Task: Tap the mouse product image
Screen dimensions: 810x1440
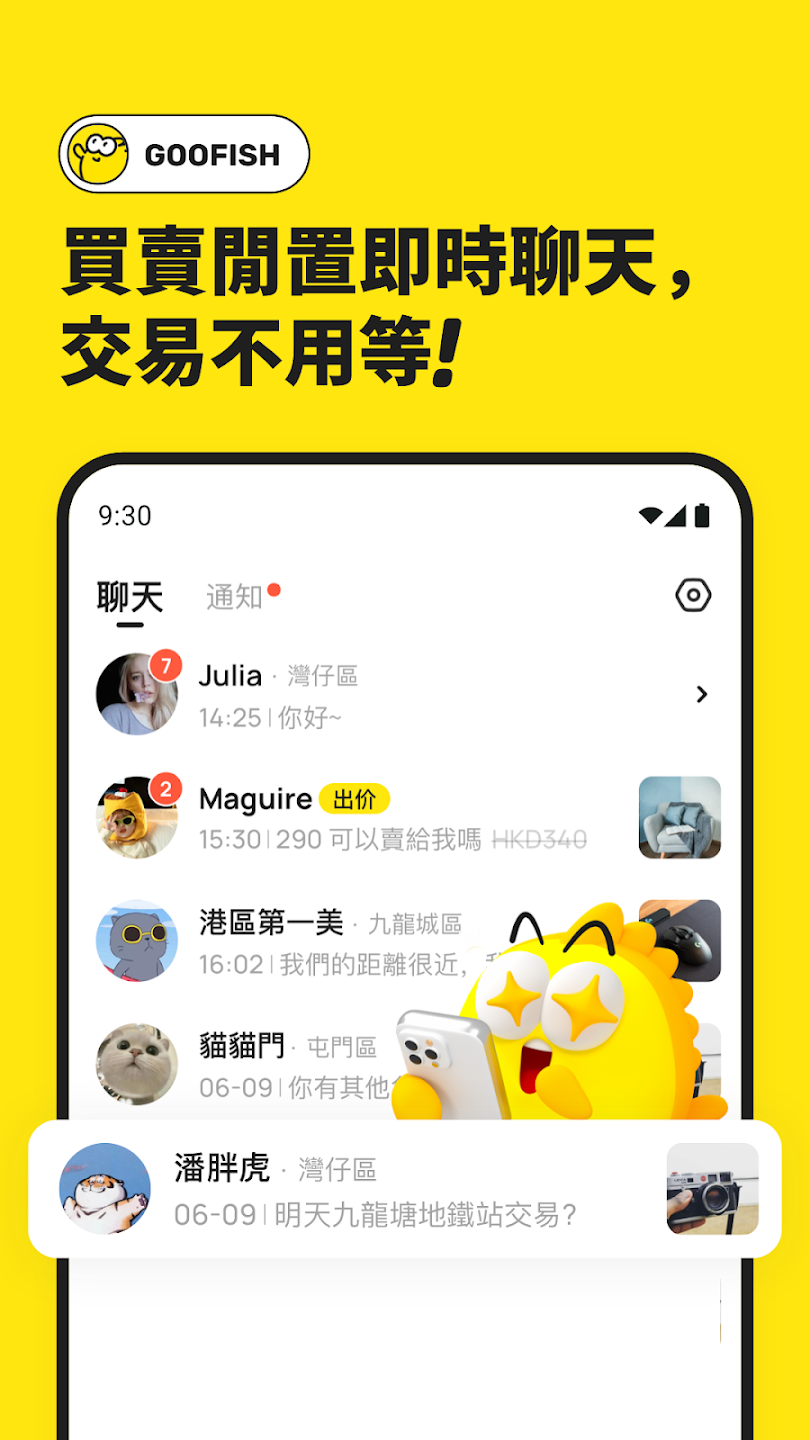Action: tap(679, 941)
